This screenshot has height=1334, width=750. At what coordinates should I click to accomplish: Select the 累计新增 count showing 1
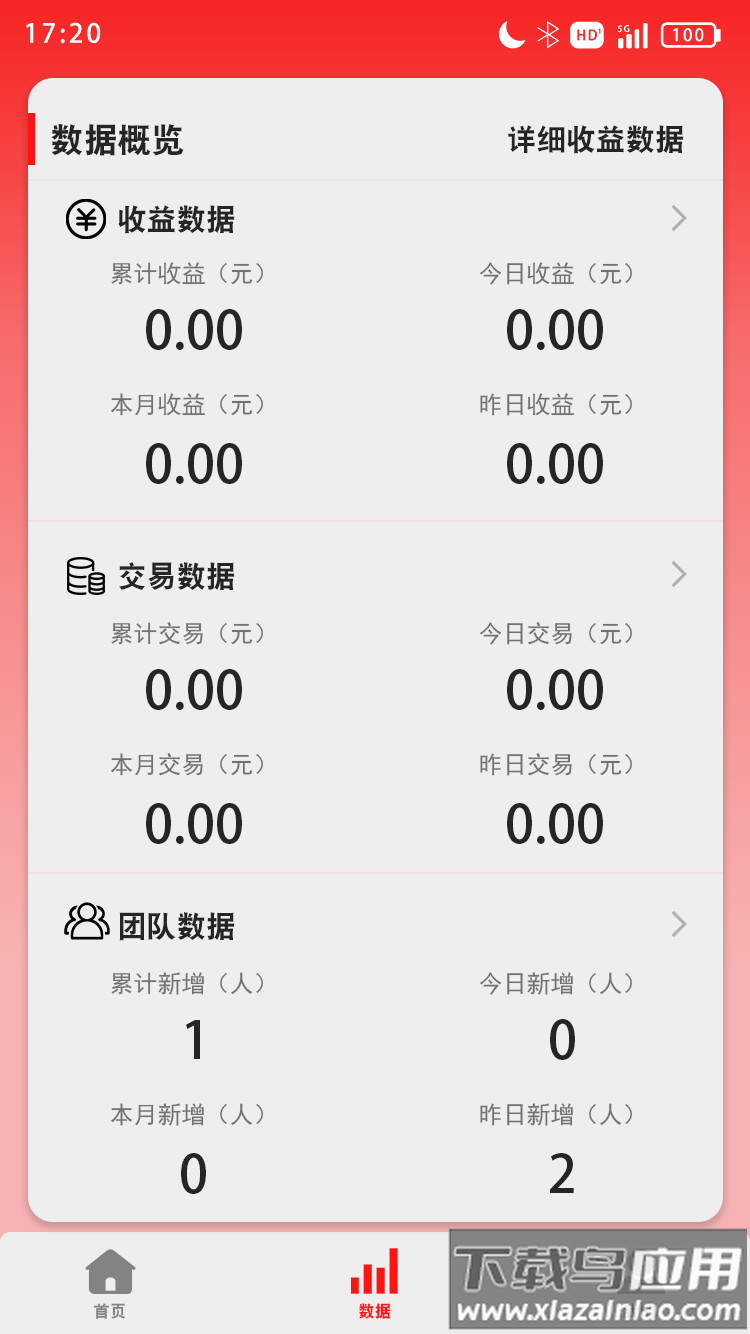click(194, 1040)
